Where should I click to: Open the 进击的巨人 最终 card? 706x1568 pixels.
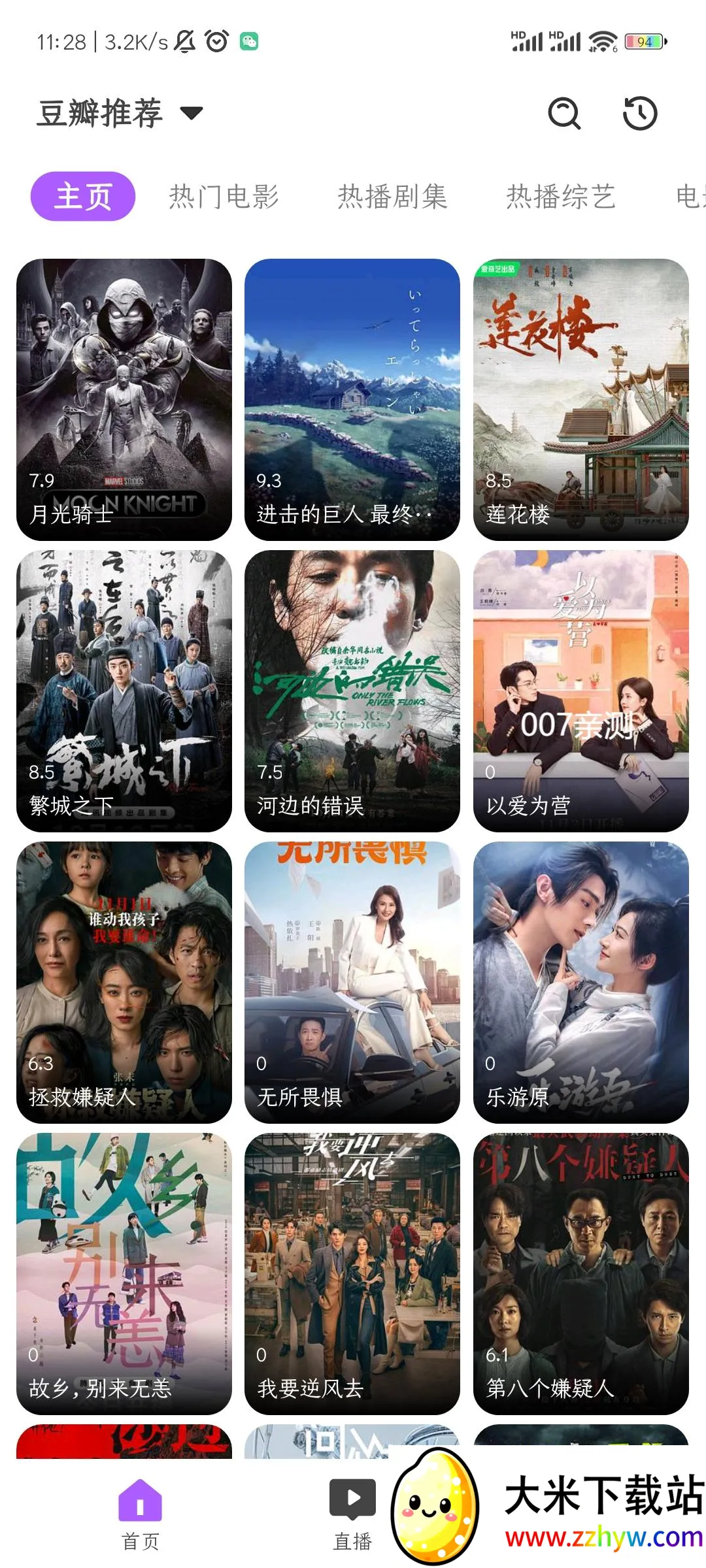click(x=352, y=399)
